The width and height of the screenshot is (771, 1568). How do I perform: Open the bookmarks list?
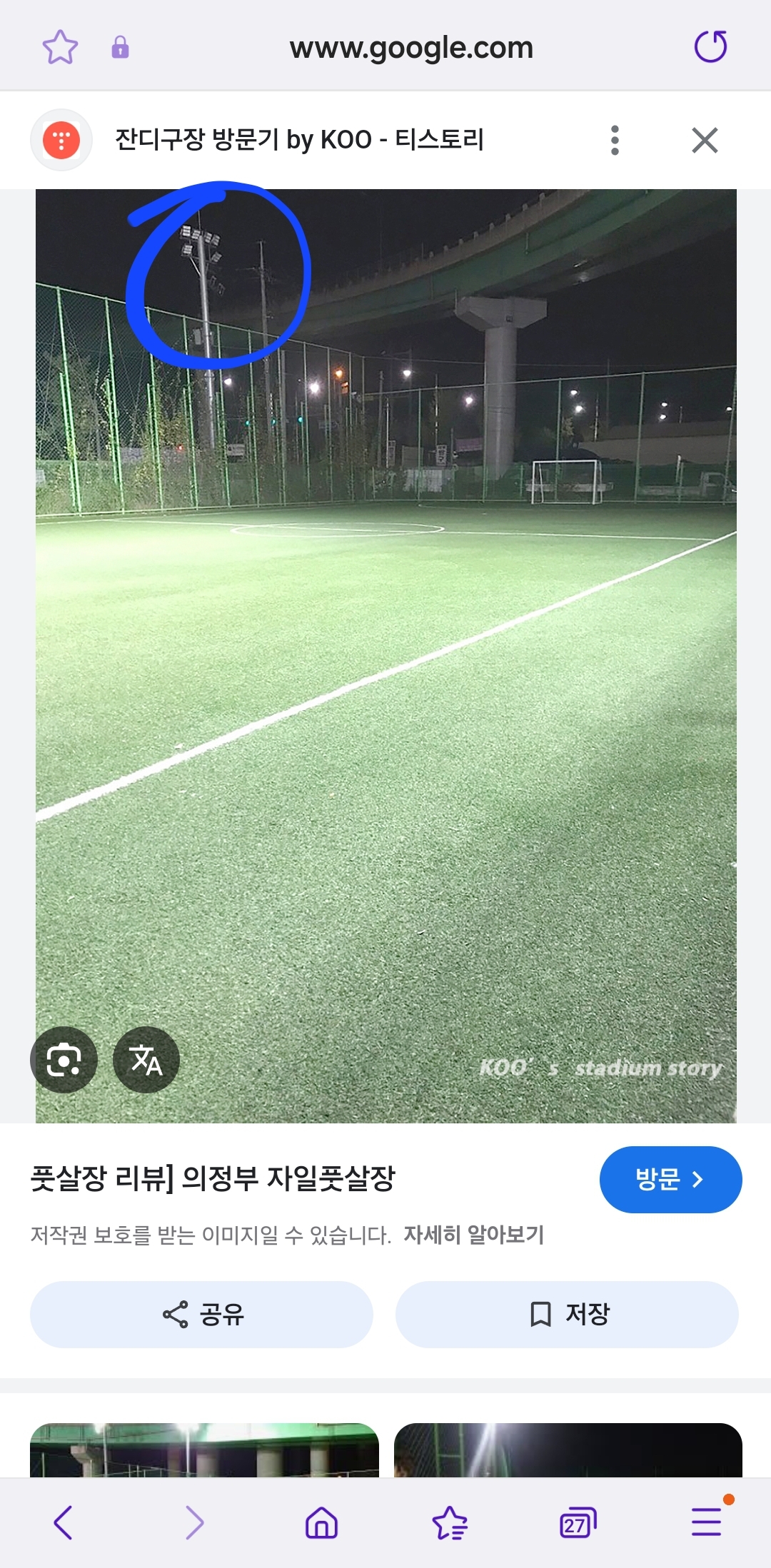450,1522
